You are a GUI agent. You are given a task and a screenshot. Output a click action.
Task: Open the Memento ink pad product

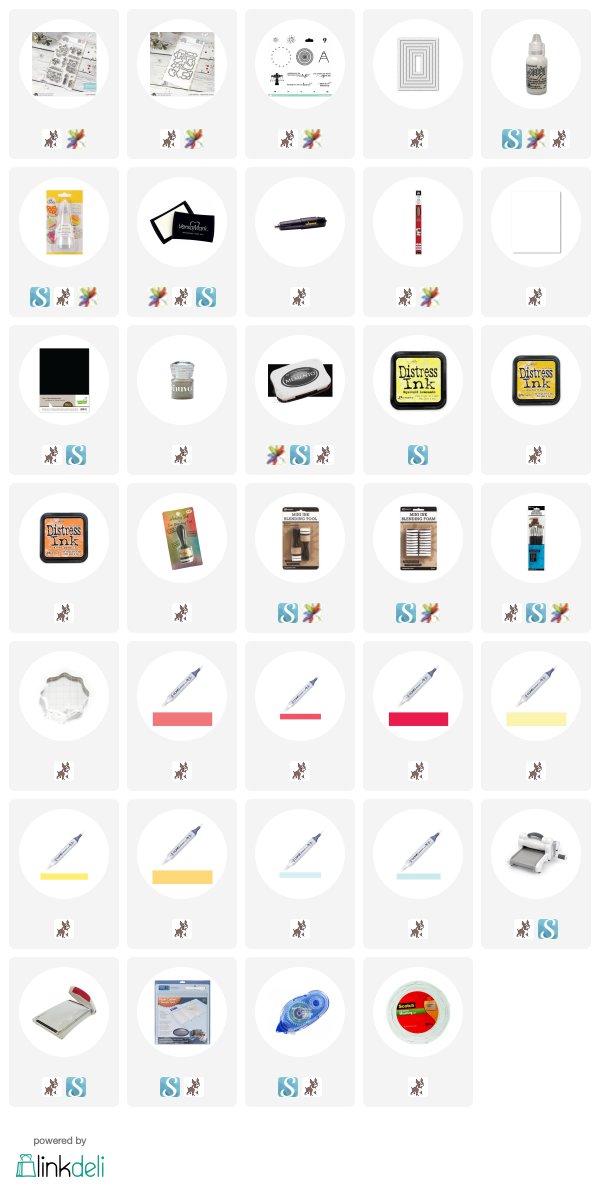(300, 380)
